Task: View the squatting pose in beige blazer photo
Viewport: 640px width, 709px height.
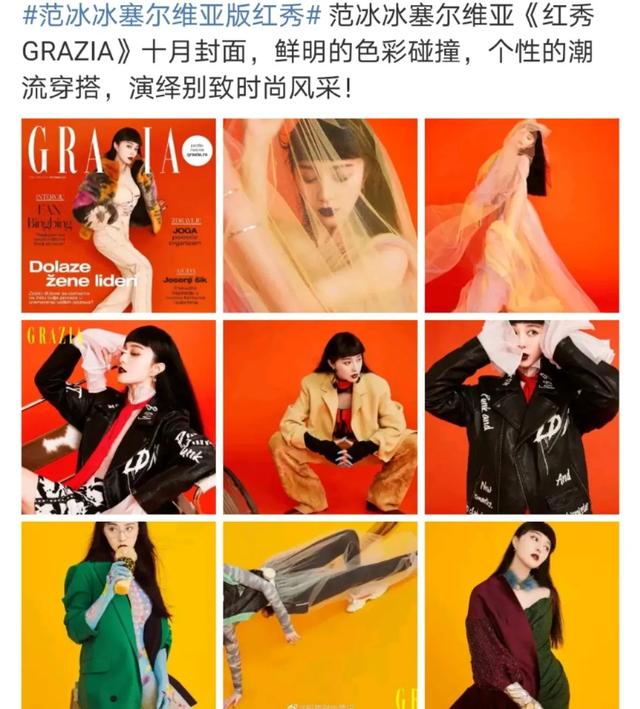Action: pos(320,417)
